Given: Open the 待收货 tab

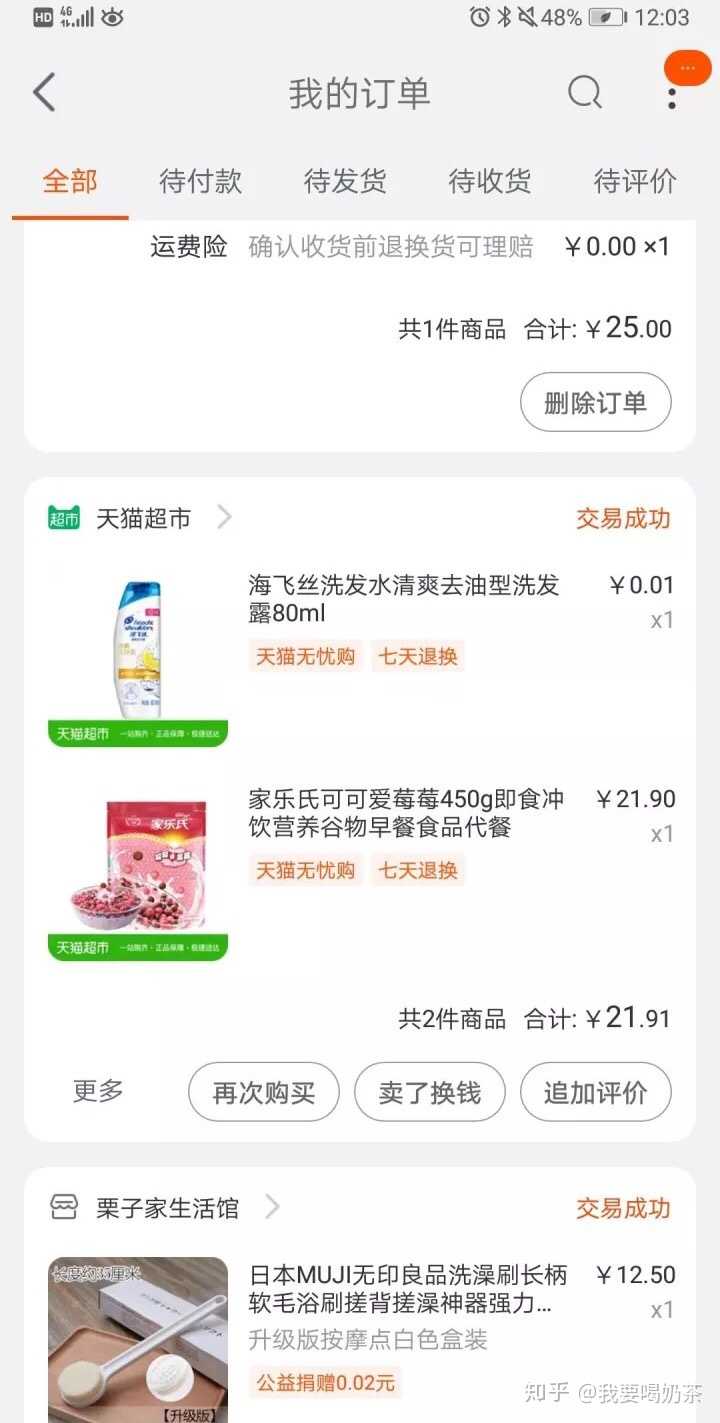Looking at the screenshot, I should (490, 182).
